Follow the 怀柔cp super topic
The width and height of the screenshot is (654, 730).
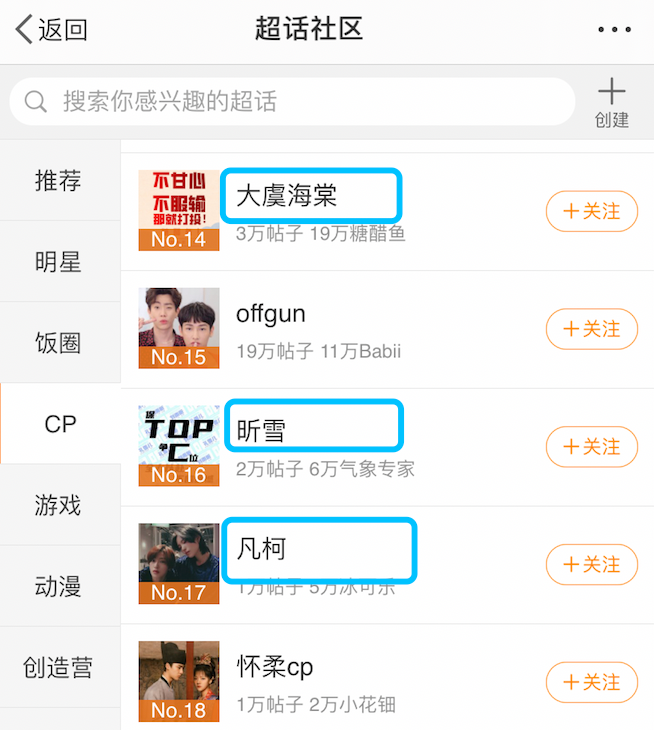coord(591,683)
